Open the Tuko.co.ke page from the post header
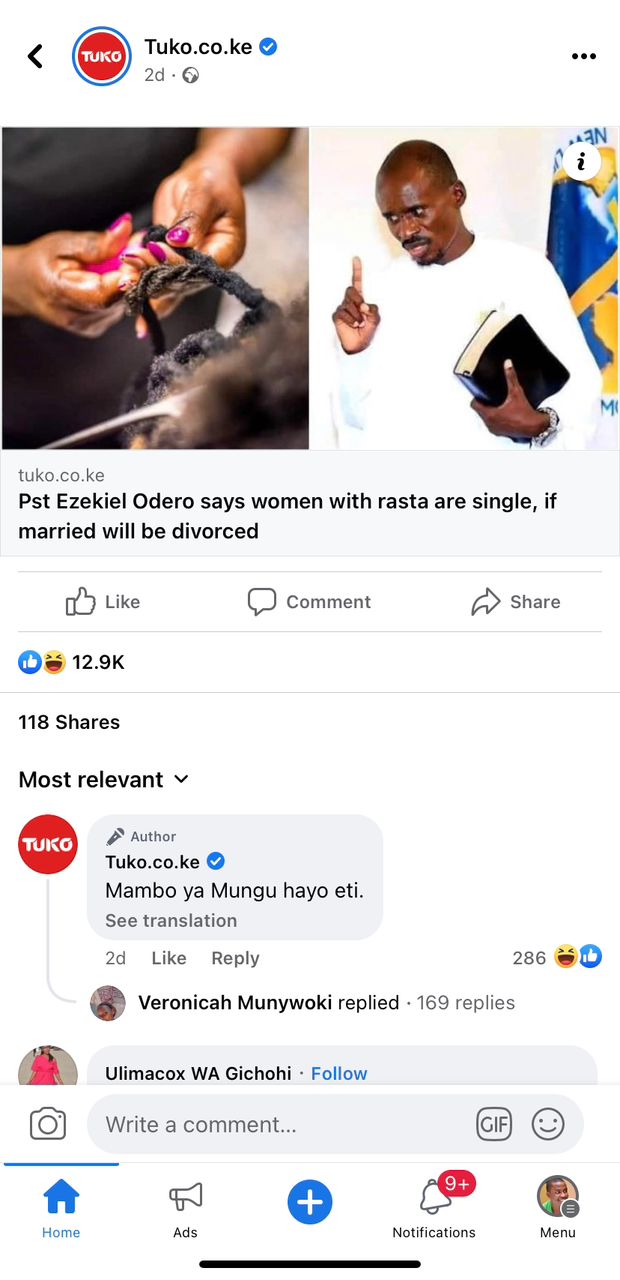The height and width of the screenshot is (1280, 620). coord(198,47)
